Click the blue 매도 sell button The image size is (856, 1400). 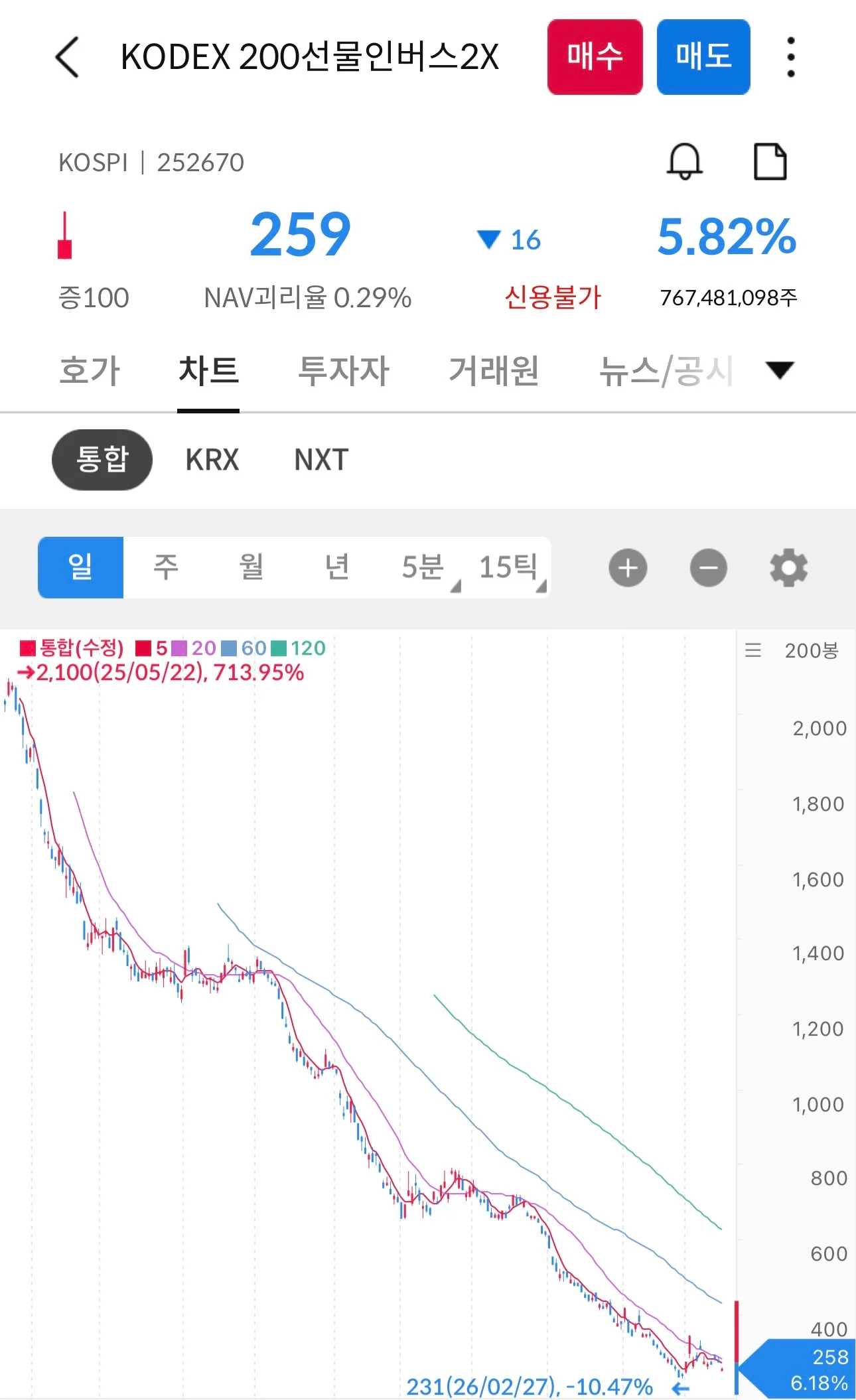(x=703, y=58)
